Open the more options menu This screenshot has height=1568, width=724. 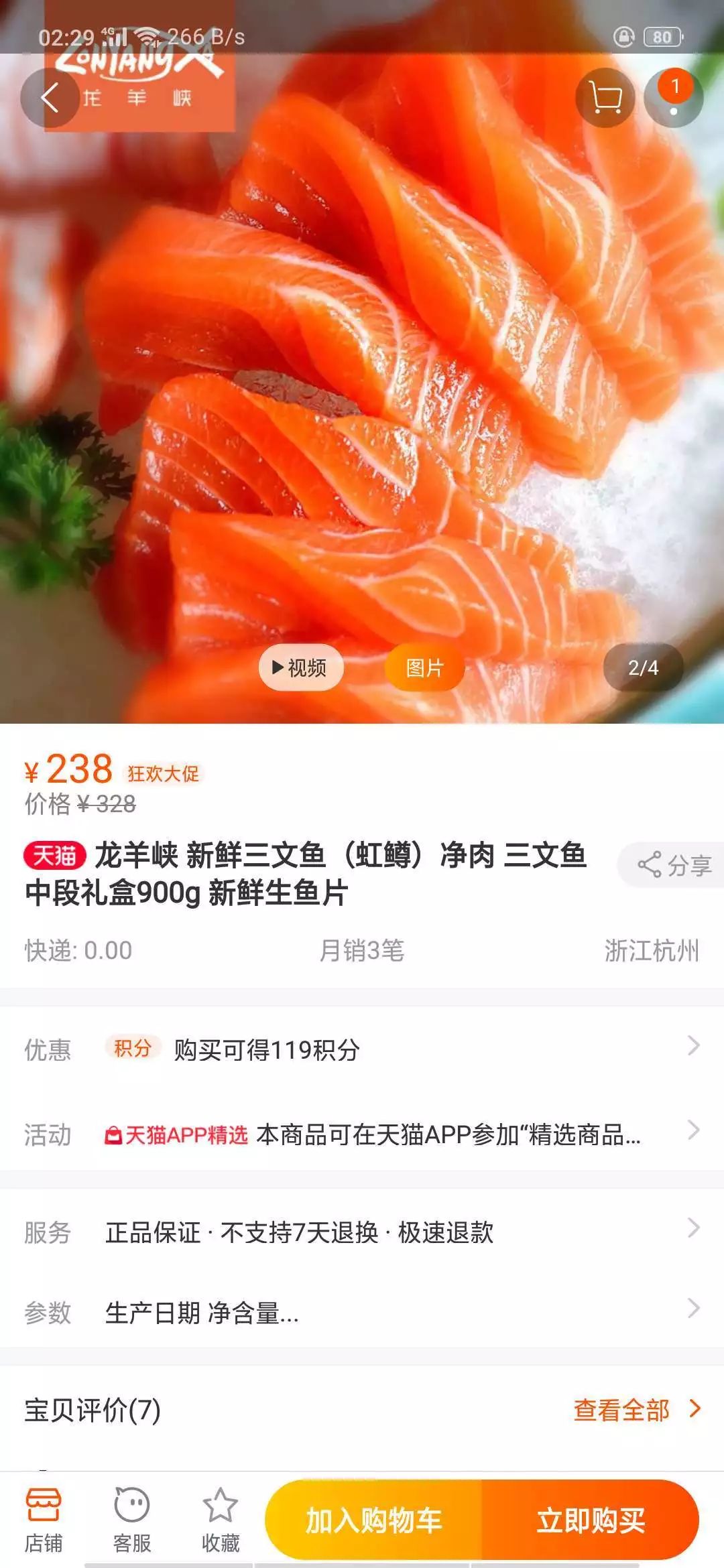(673, 98)
